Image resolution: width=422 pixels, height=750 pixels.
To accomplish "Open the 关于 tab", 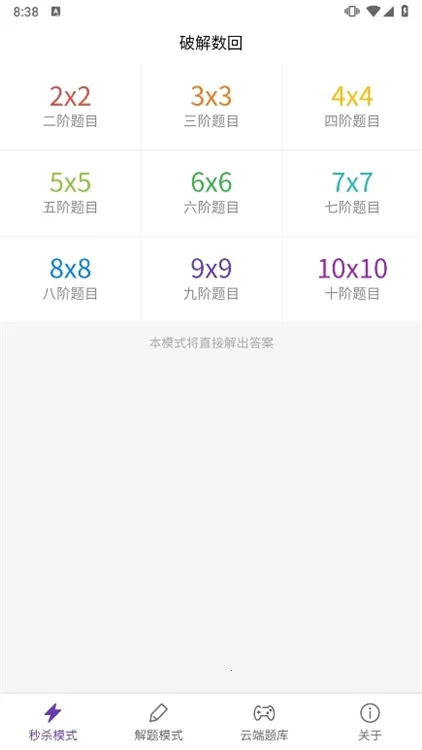I will point(369,722).
